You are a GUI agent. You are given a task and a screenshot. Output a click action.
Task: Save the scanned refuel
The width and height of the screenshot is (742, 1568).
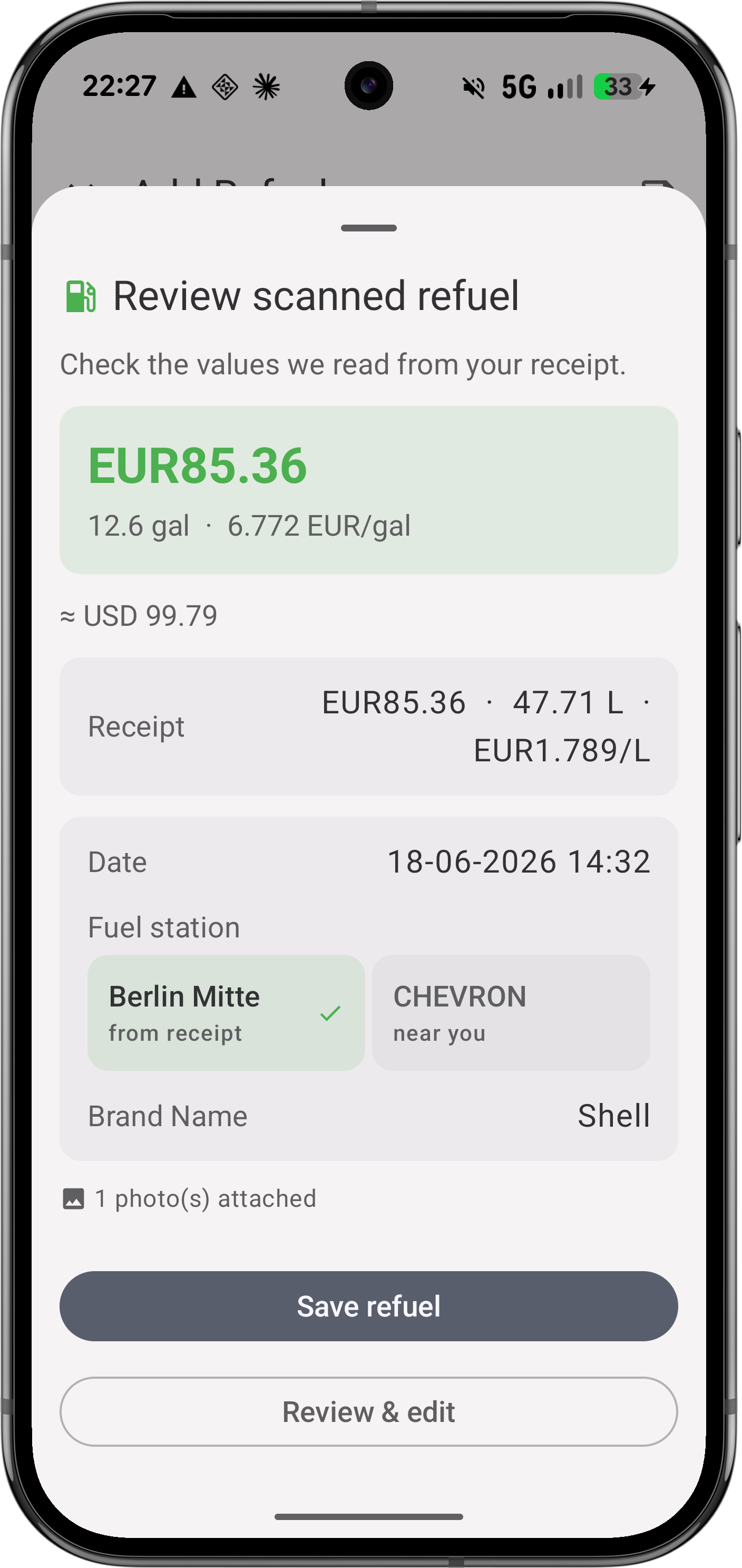368,1306
